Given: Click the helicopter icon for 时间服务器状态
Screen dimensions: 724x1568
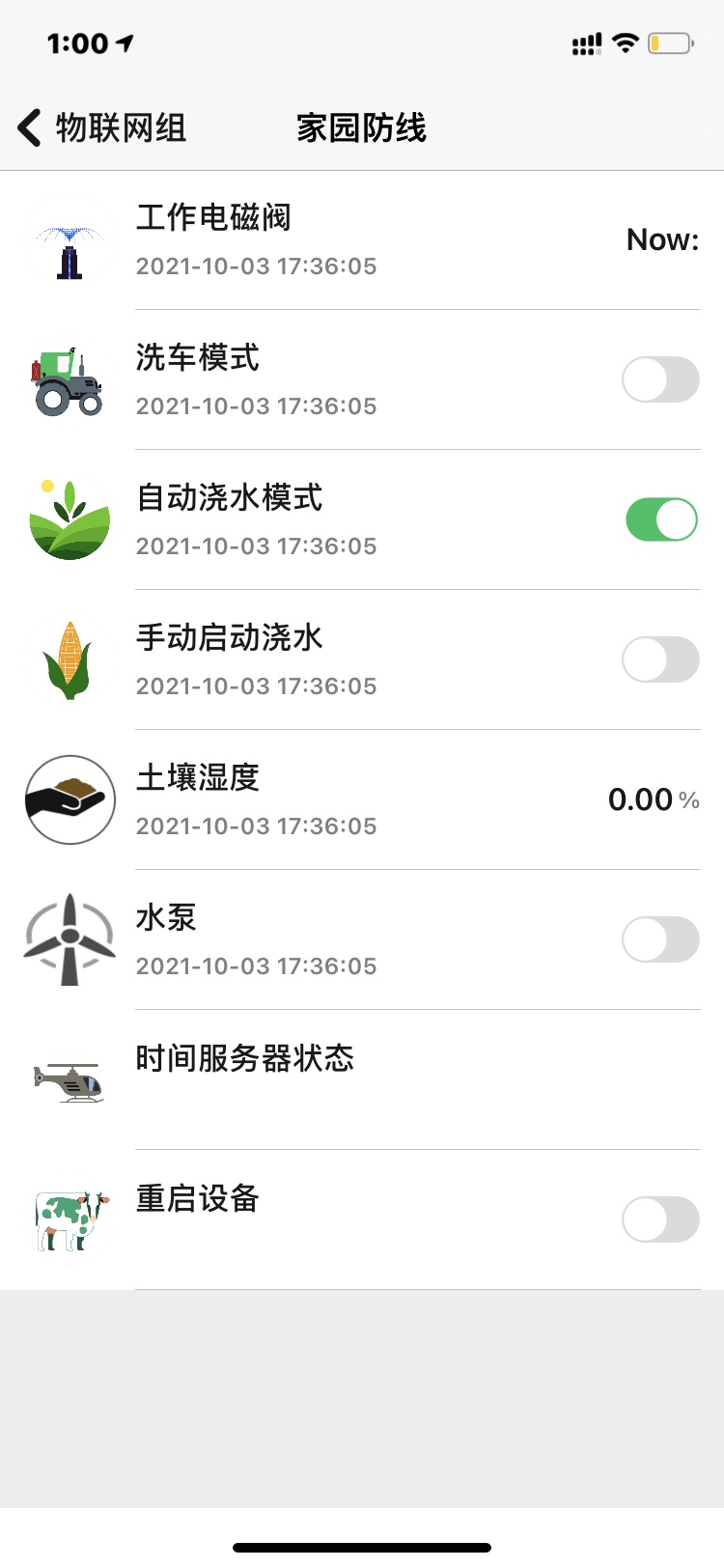Looking at the screenshot, I should click(69, 1078).
